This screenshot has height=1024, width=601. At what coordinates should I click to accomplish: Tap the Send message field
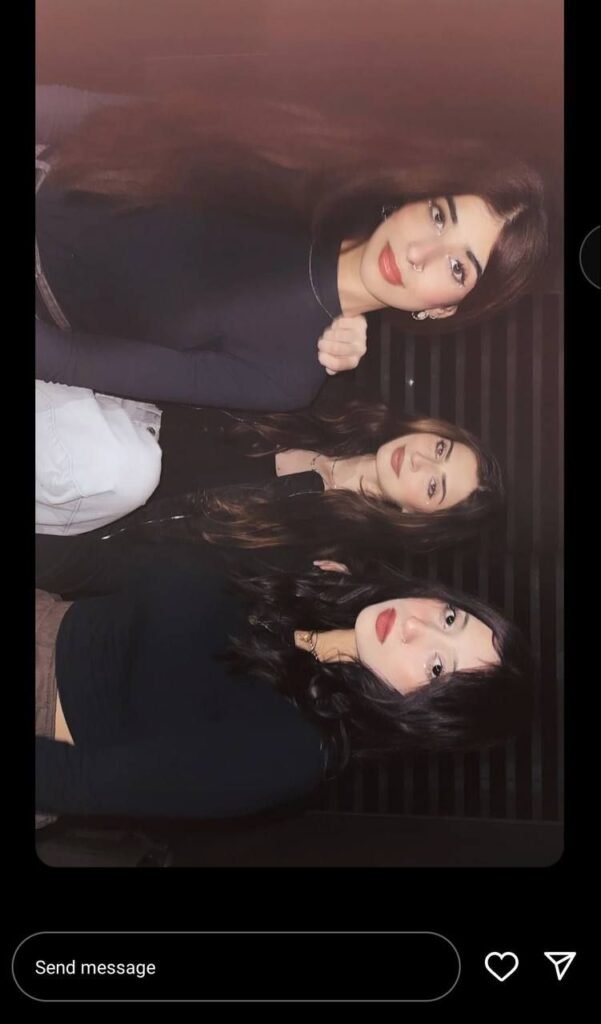coord(235,967)
